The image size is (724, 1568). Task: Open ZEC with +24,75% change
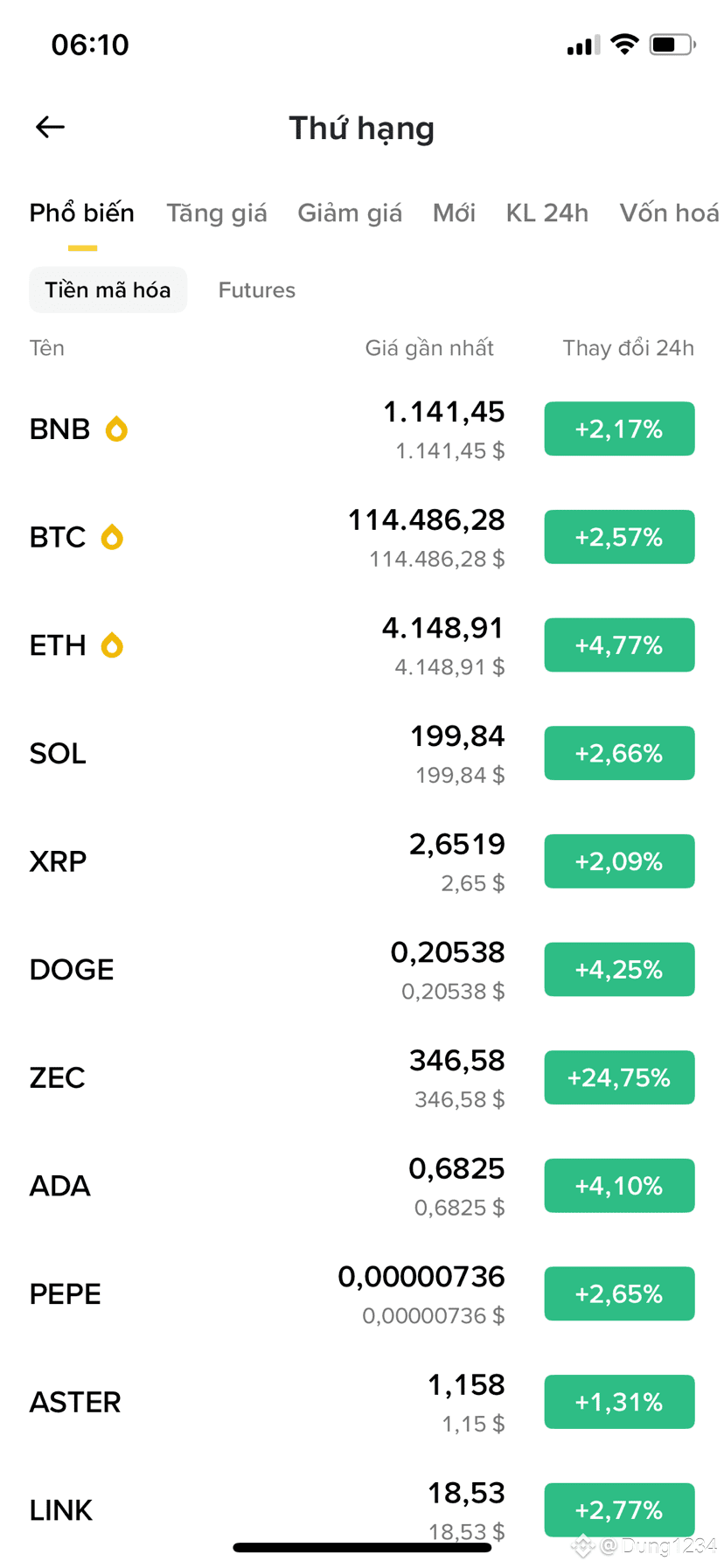point(362,1078)
